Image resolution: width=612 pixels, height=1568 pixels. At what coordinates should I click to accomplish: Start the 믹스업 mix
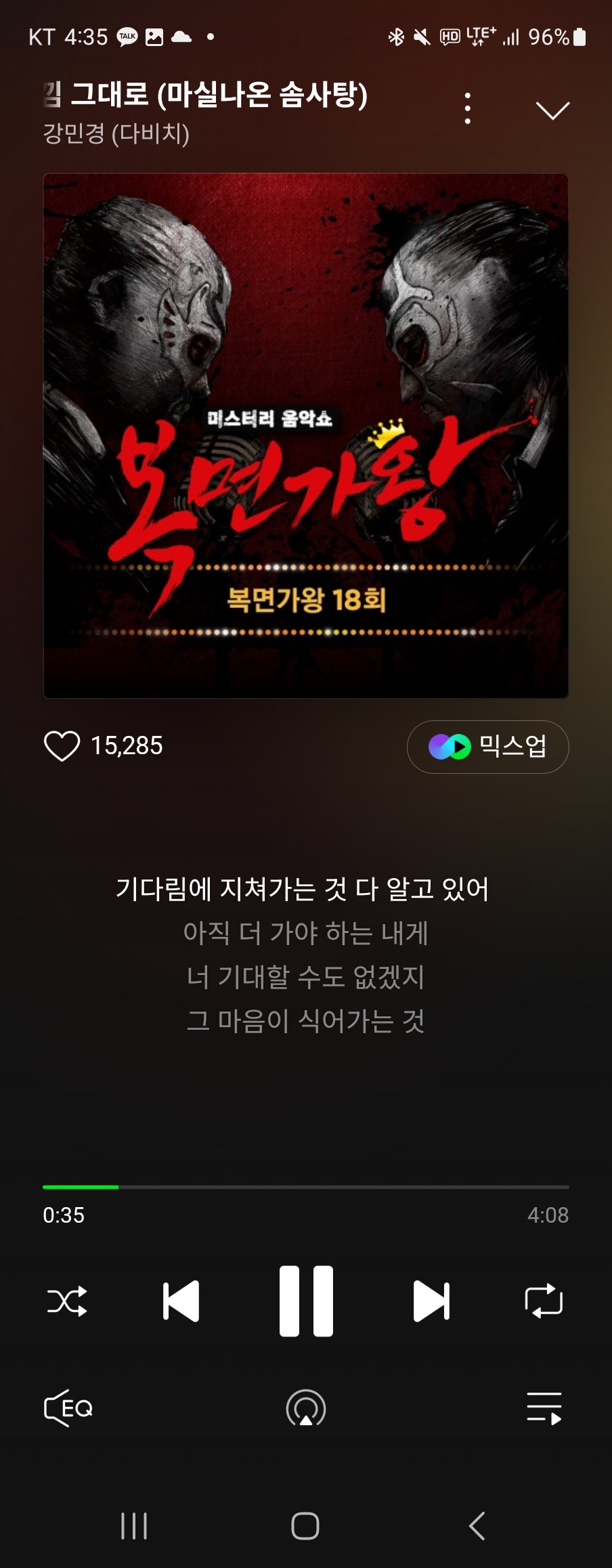pos(487,747)
